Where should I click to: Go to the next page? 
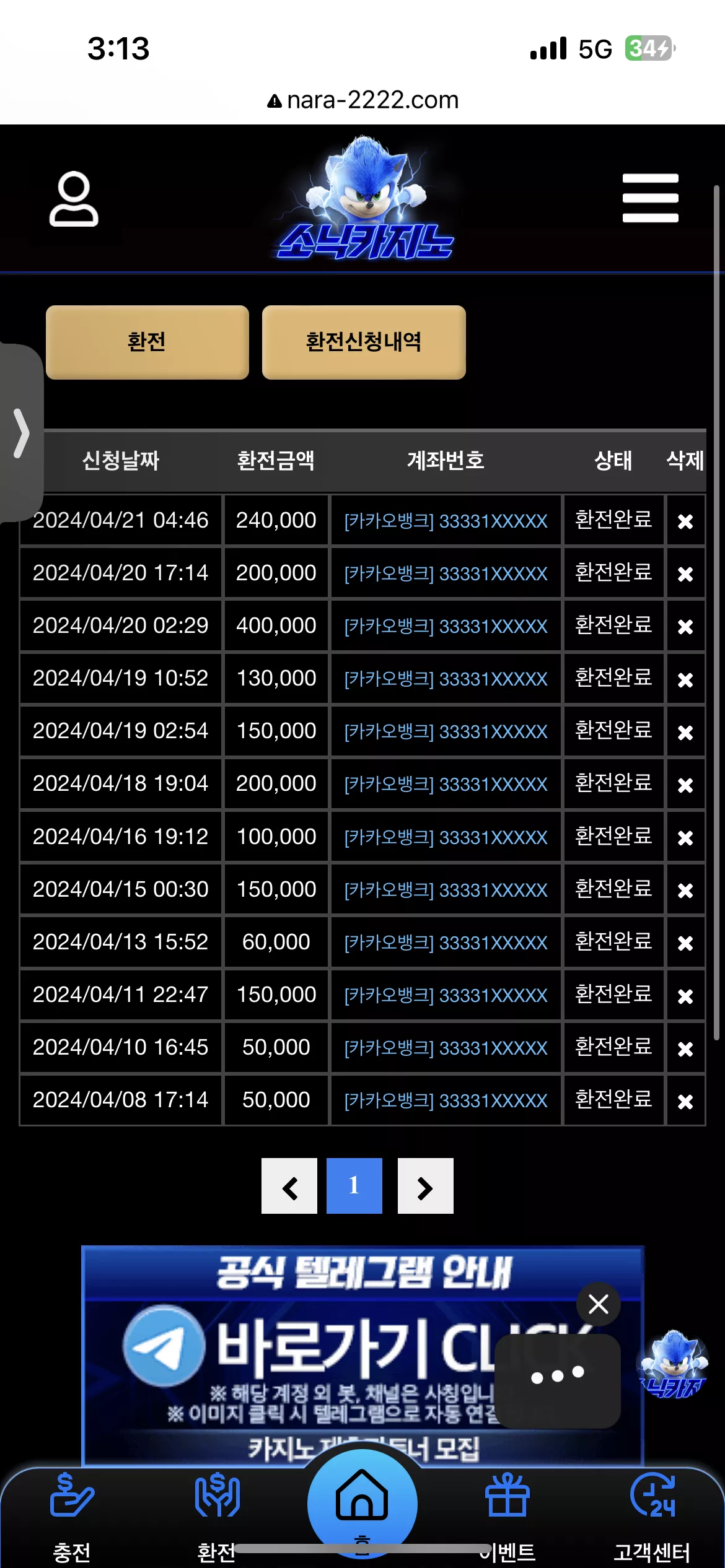coord(426,1186)
